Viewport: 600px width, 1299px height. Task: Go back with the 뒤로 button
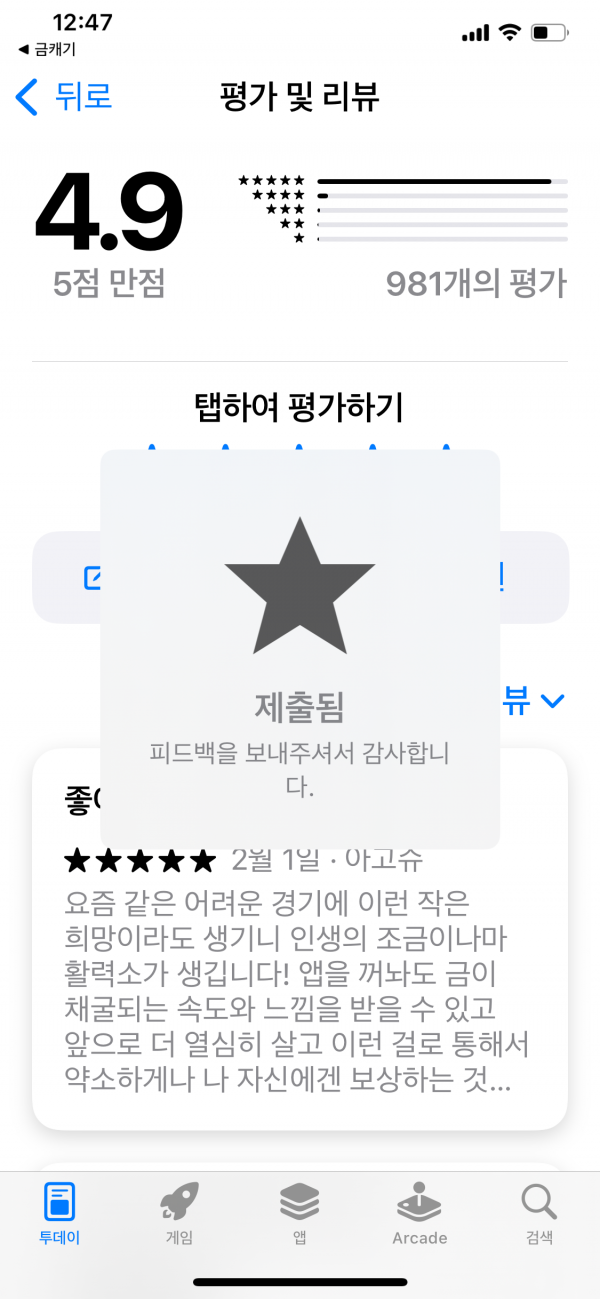tap(64, 97)
